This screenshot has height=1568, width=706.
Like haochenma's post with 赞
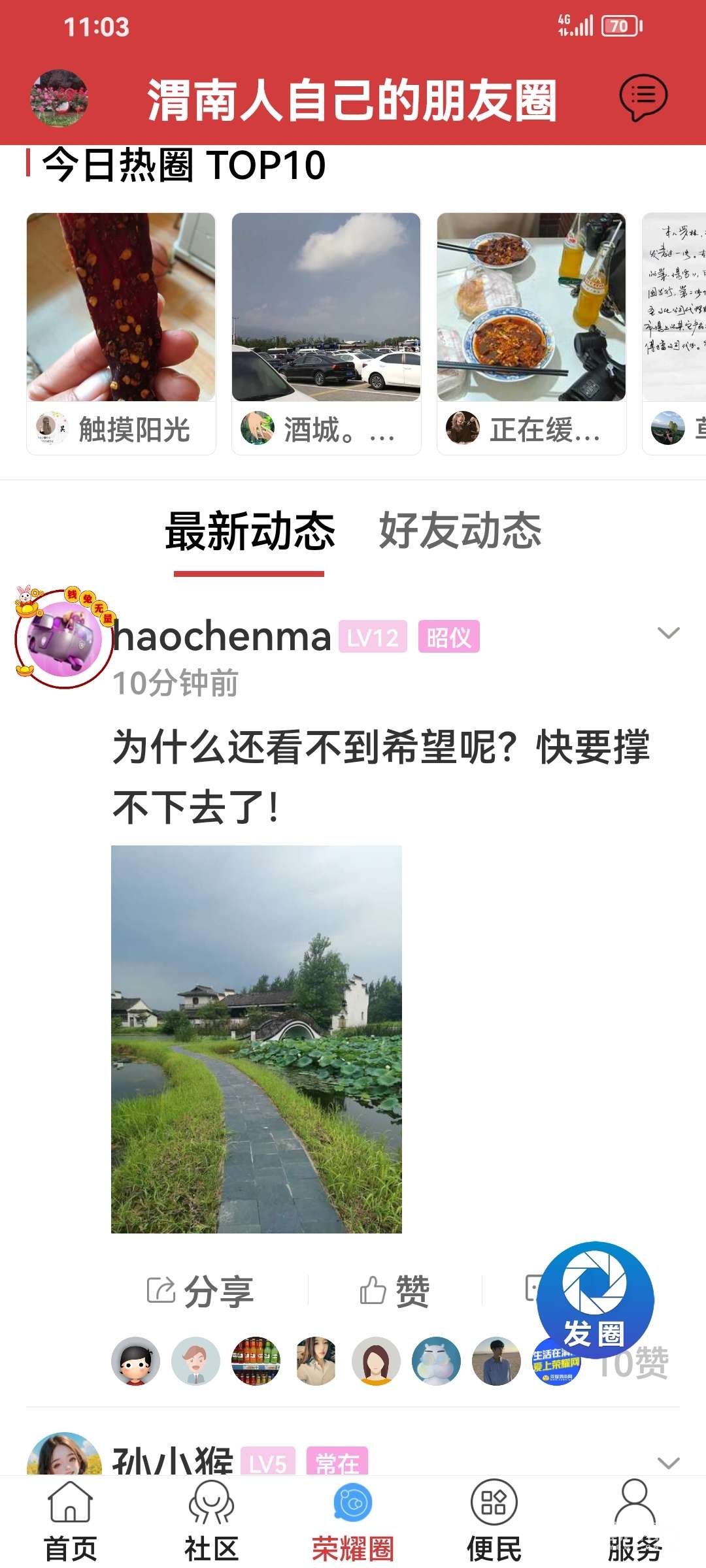[x=395, y=1291]
